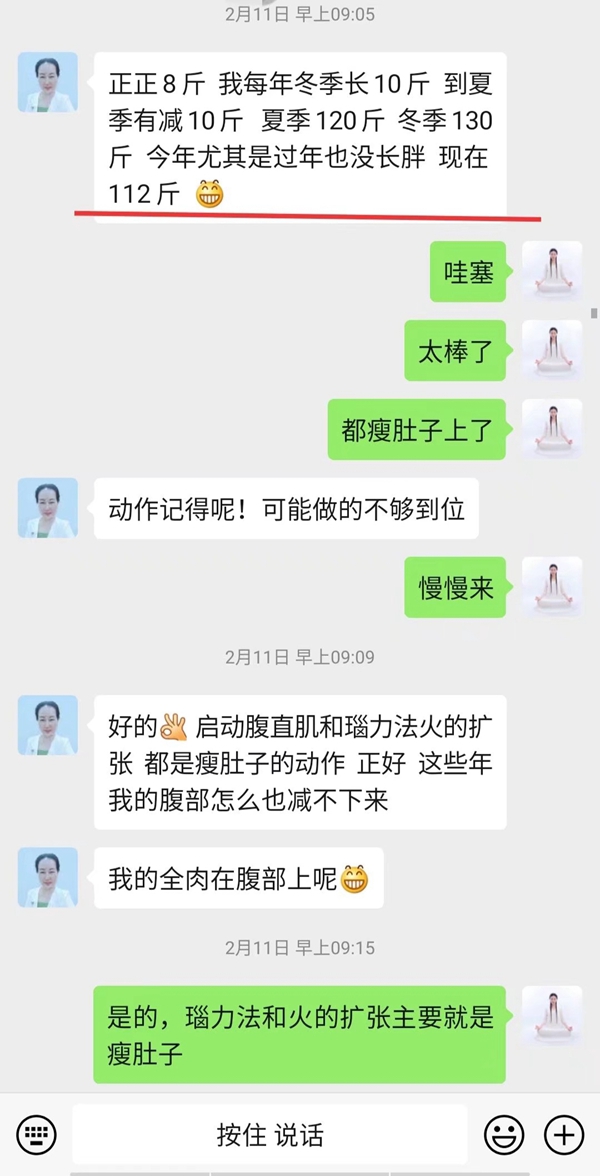Open sender's avatar beside the 112斤 message
Image resolution: width=600 pixels, height=1176 pixels.
[48, 82]
